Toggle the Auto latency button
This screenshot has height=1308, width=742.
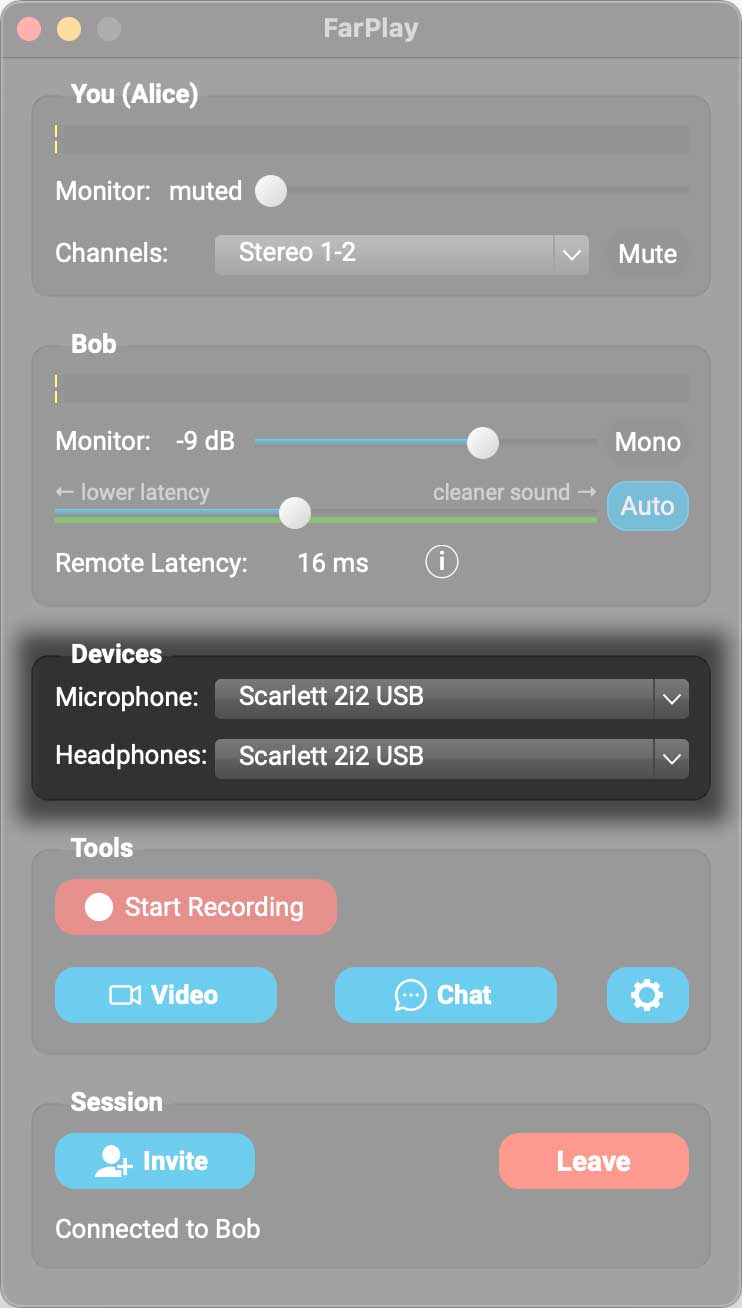click(x=647, y=506)
